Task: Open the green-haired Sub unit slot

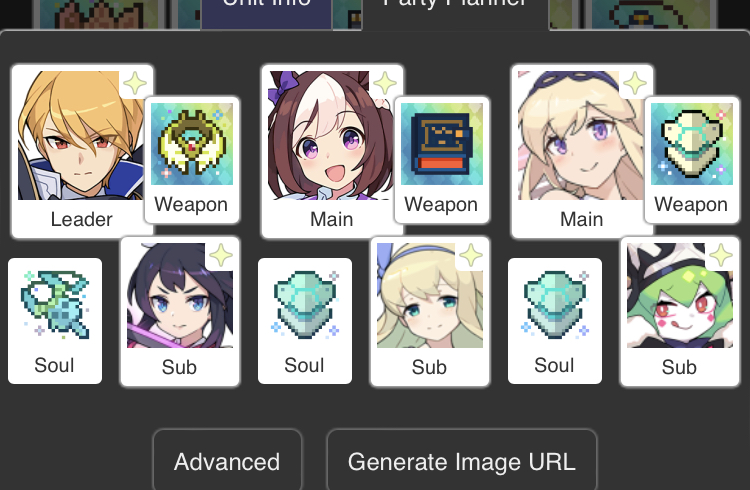Action: pos(679,312)
